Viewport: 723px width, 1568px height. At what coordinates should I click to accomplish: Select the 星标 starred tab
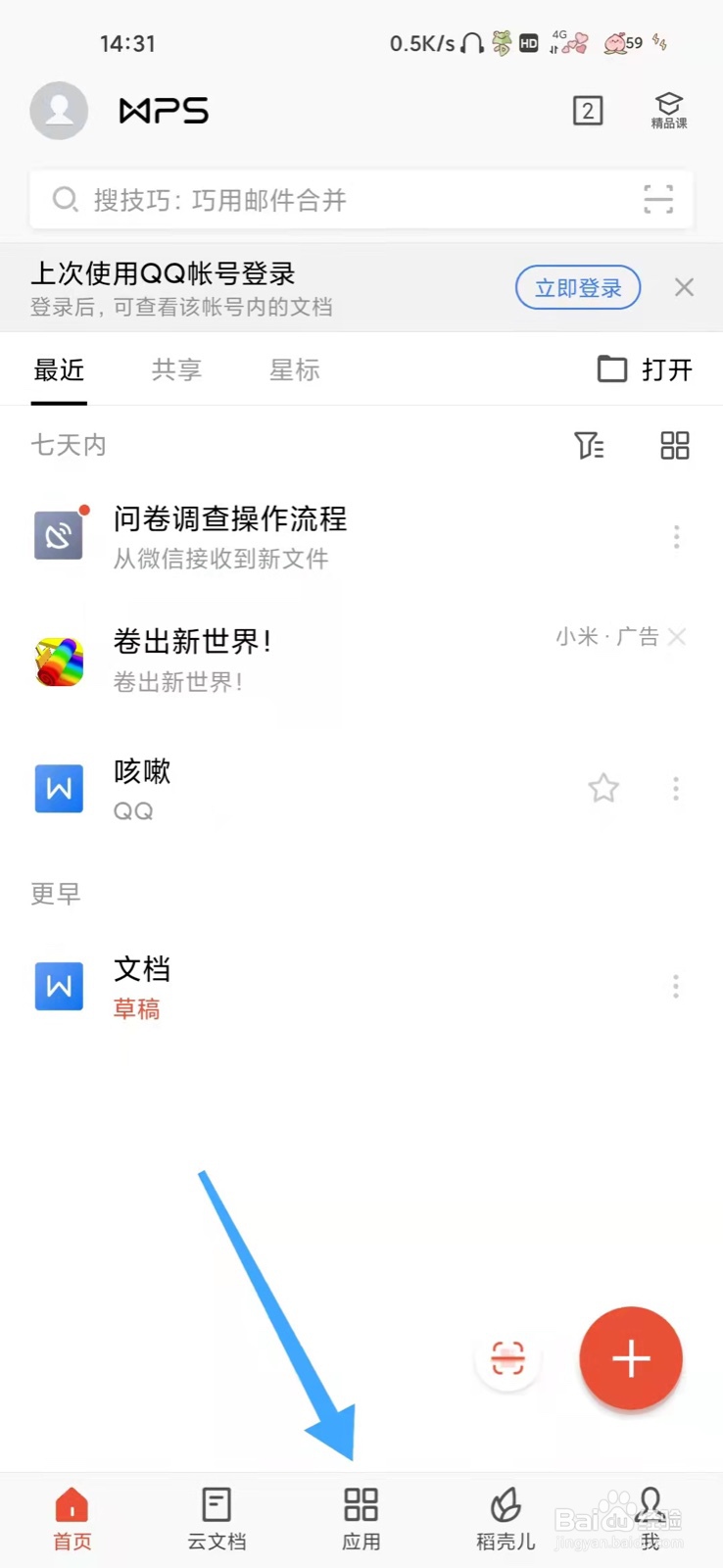[293, 369]
